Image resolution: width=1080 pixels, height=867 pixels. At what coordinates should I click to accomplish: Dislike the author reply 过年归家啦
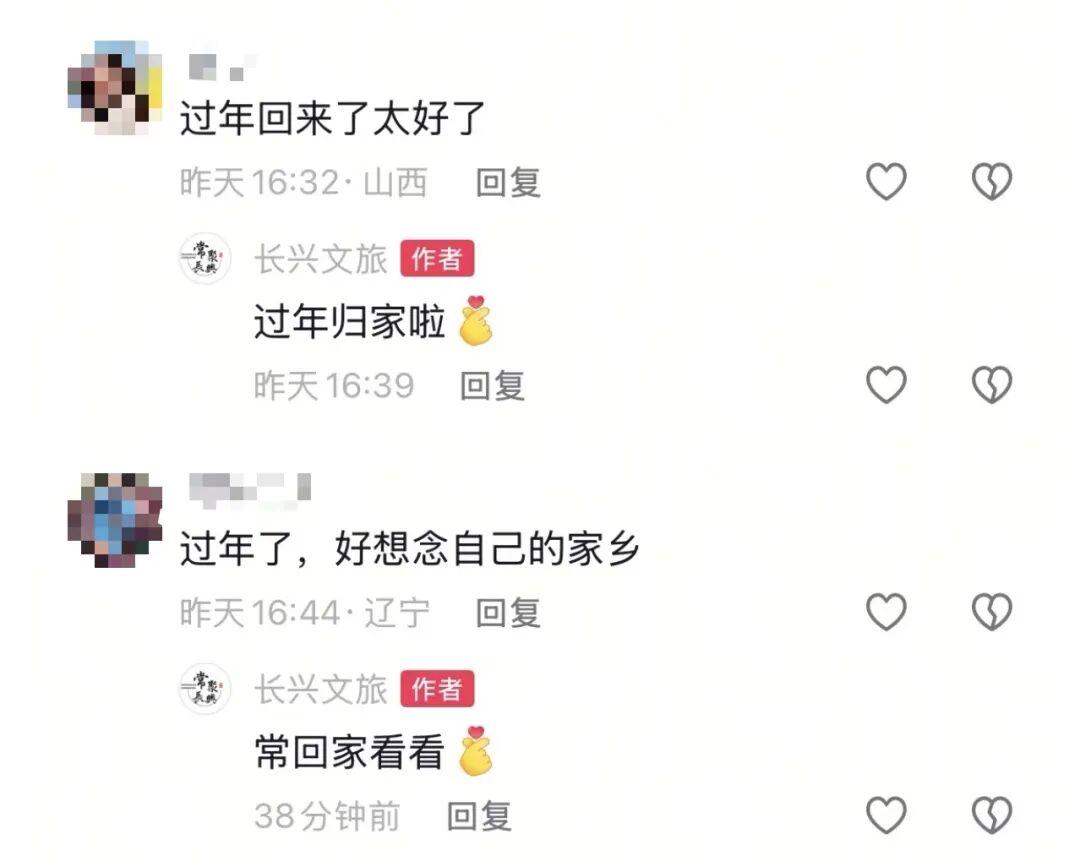[x=992, y=385]
